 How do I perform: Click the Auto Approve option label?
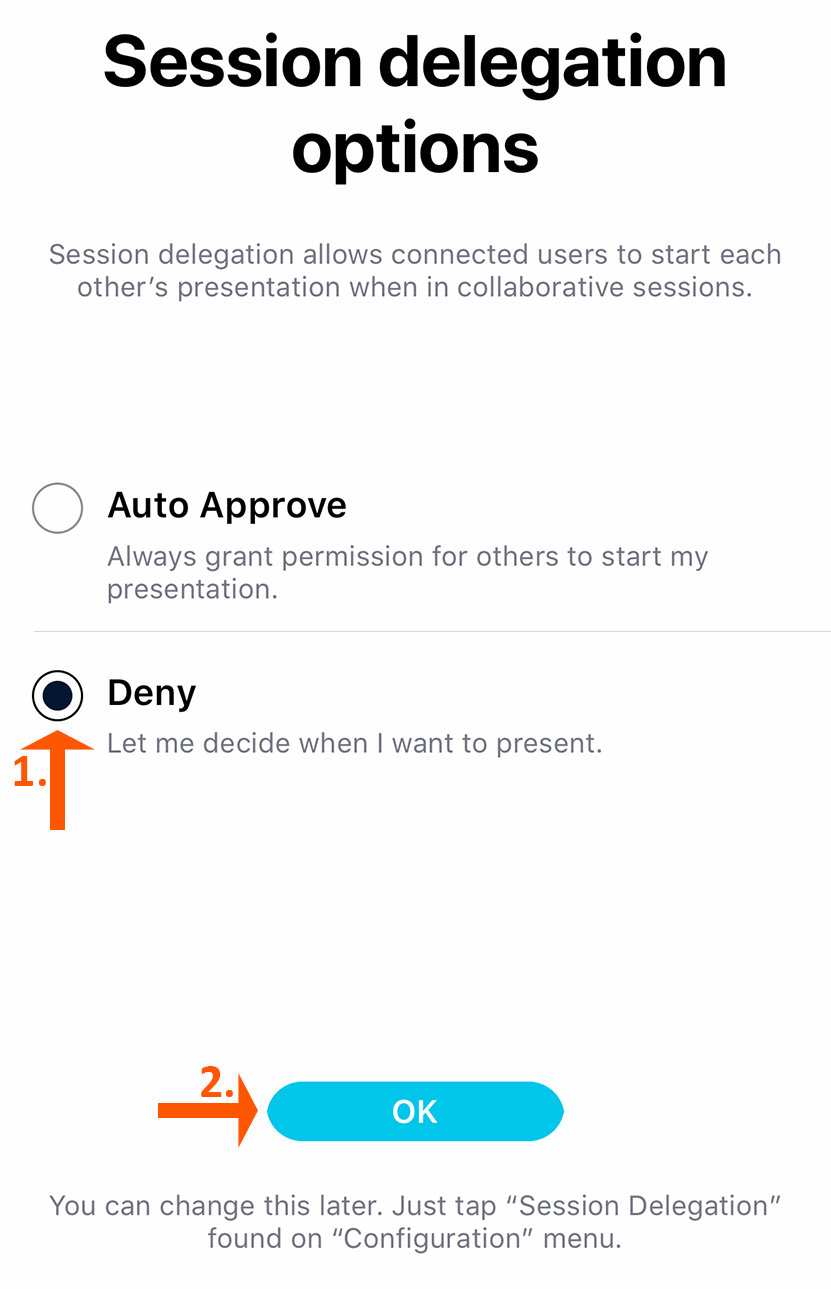point(226,506)
